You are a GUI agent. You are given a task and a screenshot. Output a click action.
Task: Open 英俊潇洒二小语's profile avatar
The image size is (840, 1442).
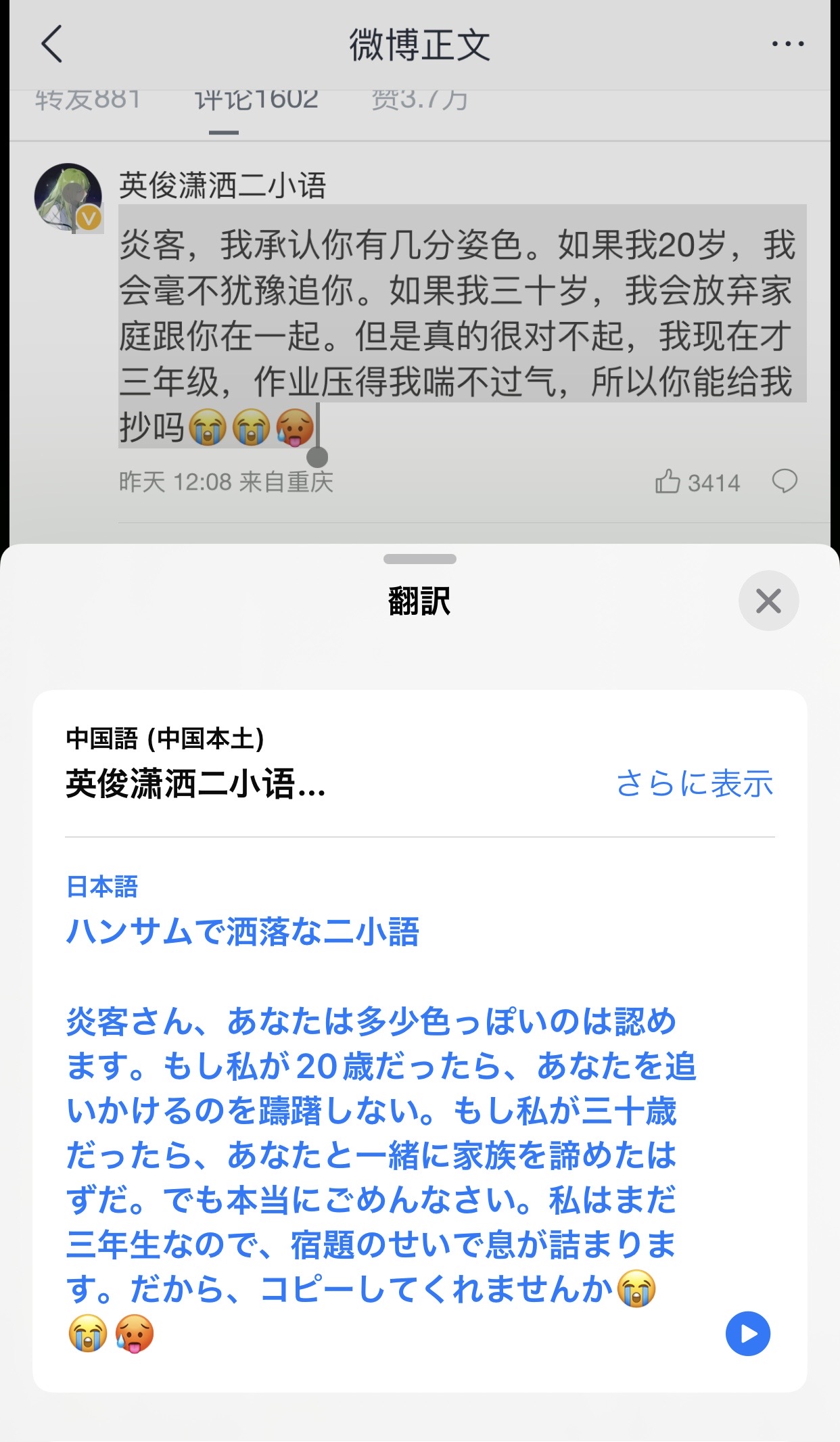[x=68, y=197]
